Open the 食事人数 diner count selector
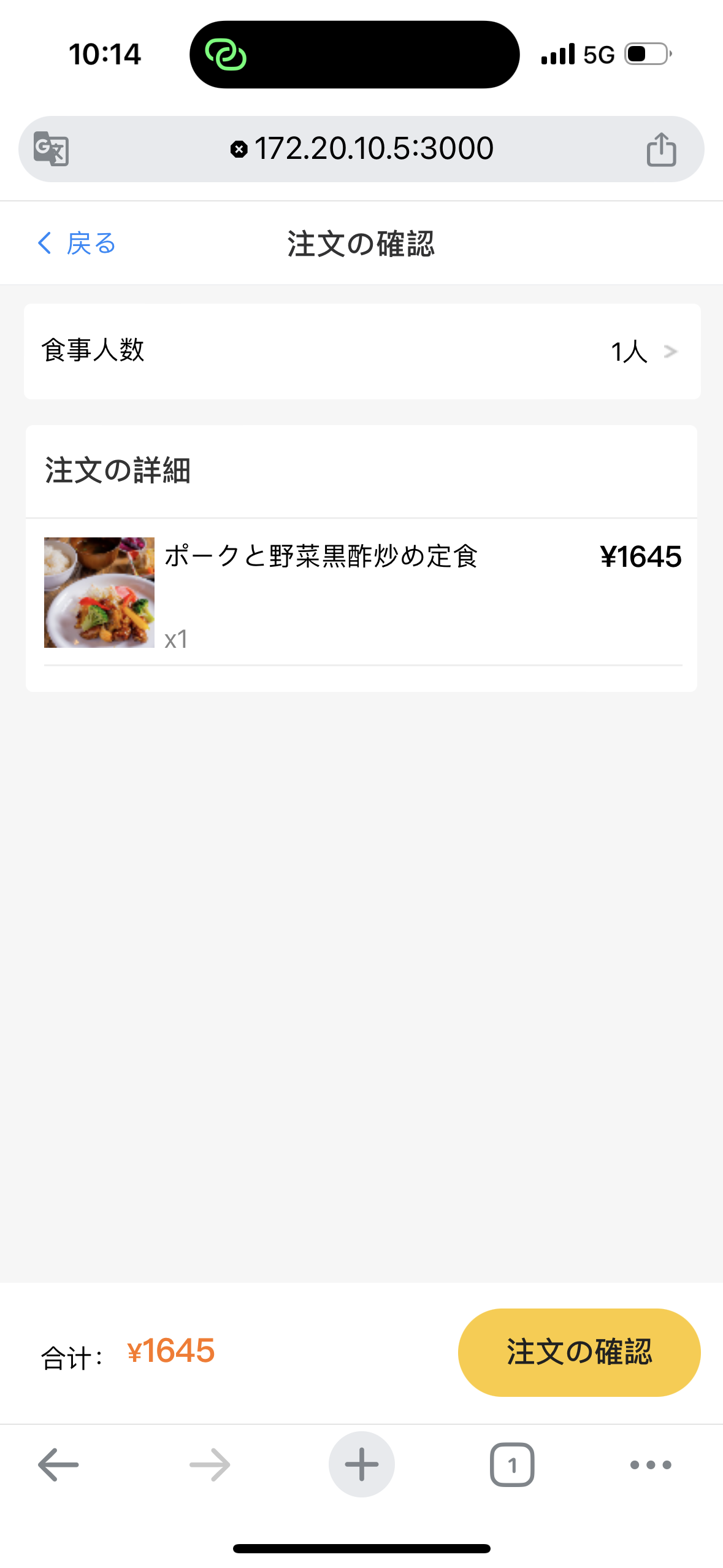The height and width of the screenshot is (1568, 723). [362, 350]
